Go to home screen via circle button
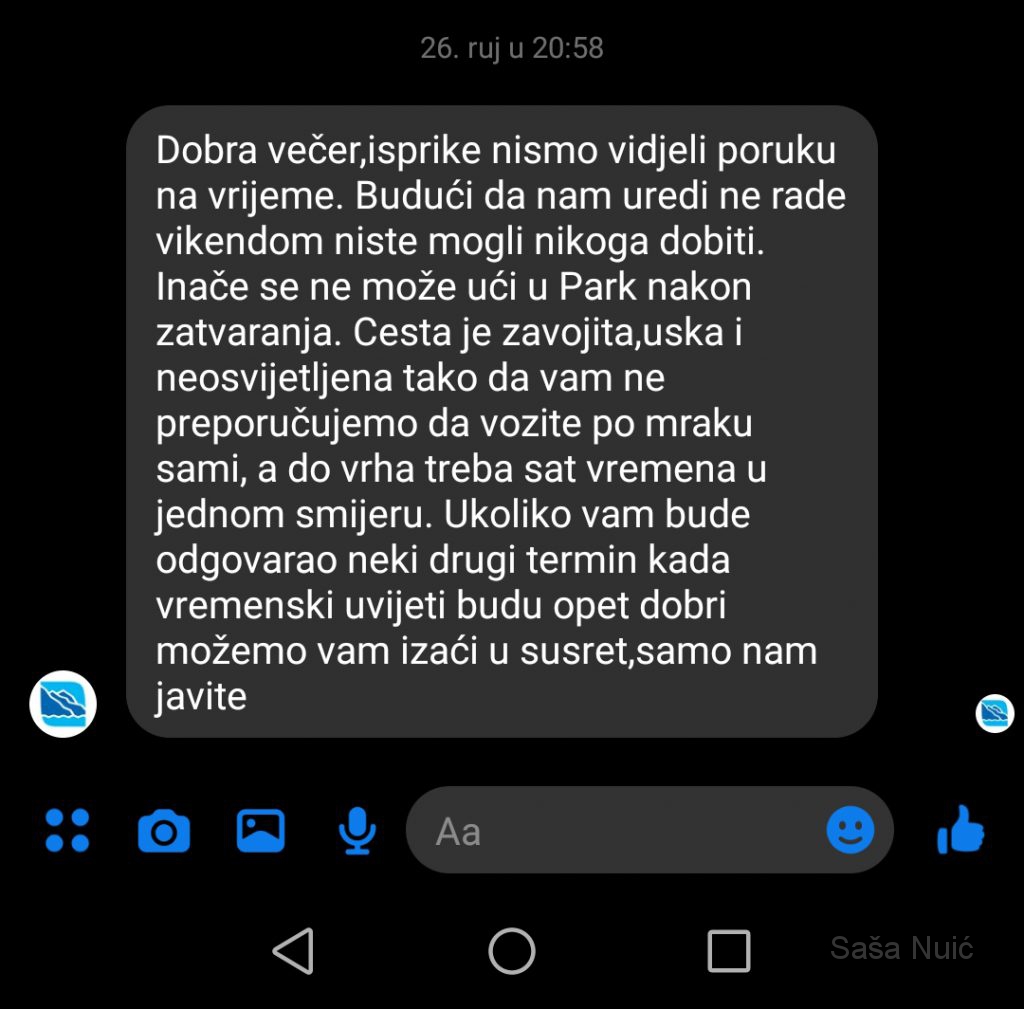 512,950
